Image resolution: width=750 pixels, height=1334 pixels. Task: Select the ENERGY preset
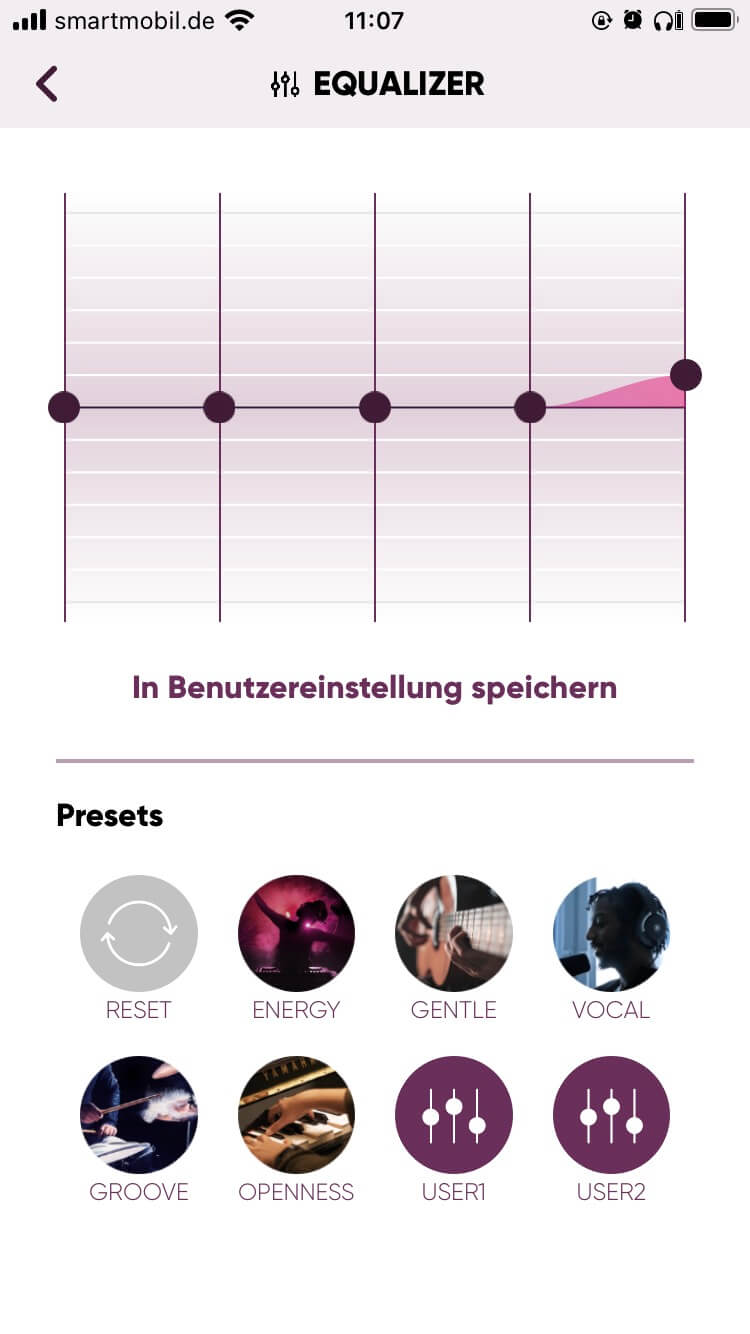click(296, 934)
